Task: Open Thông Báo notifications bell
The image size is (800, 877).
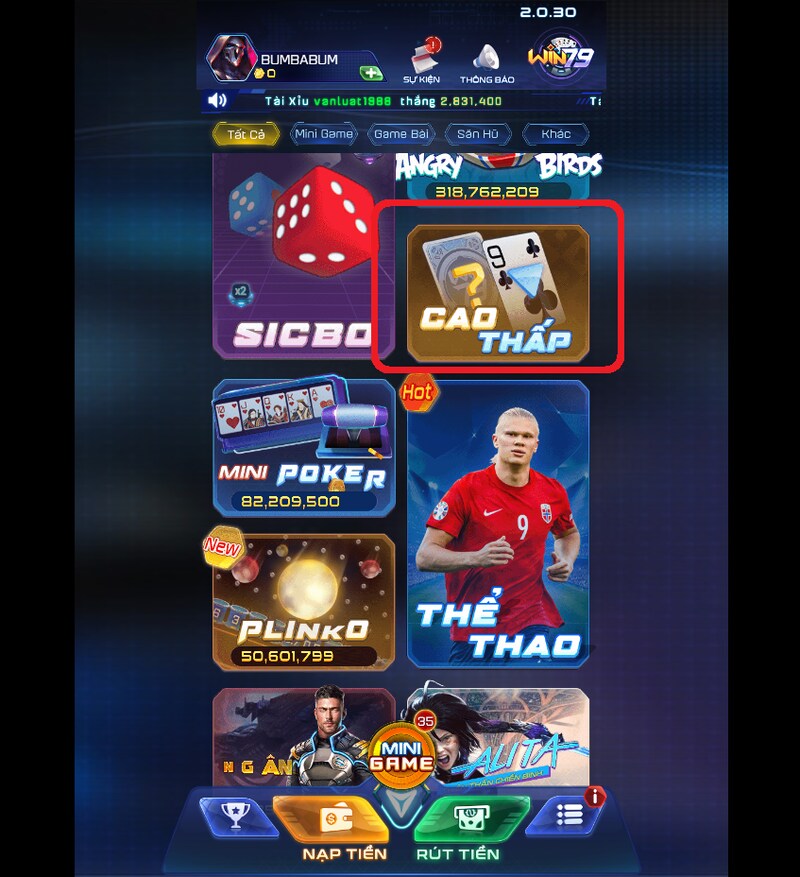Action: click(x=487, y=60)
